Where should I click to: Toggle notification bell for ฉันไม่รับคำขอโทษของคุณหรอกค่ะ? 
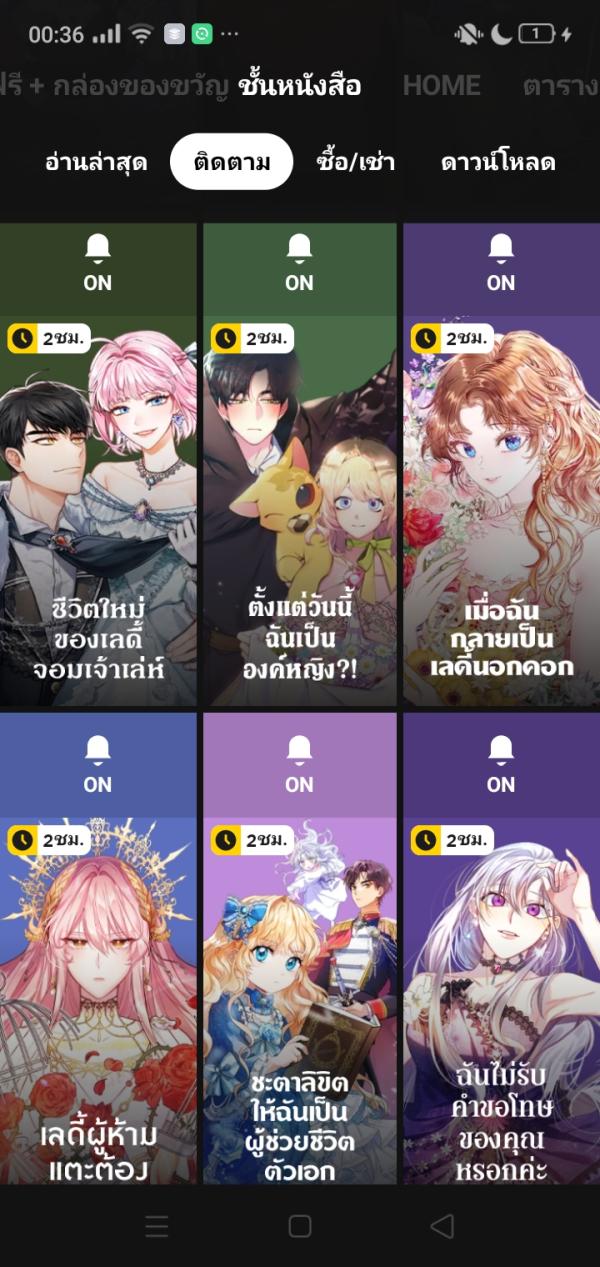501,765
